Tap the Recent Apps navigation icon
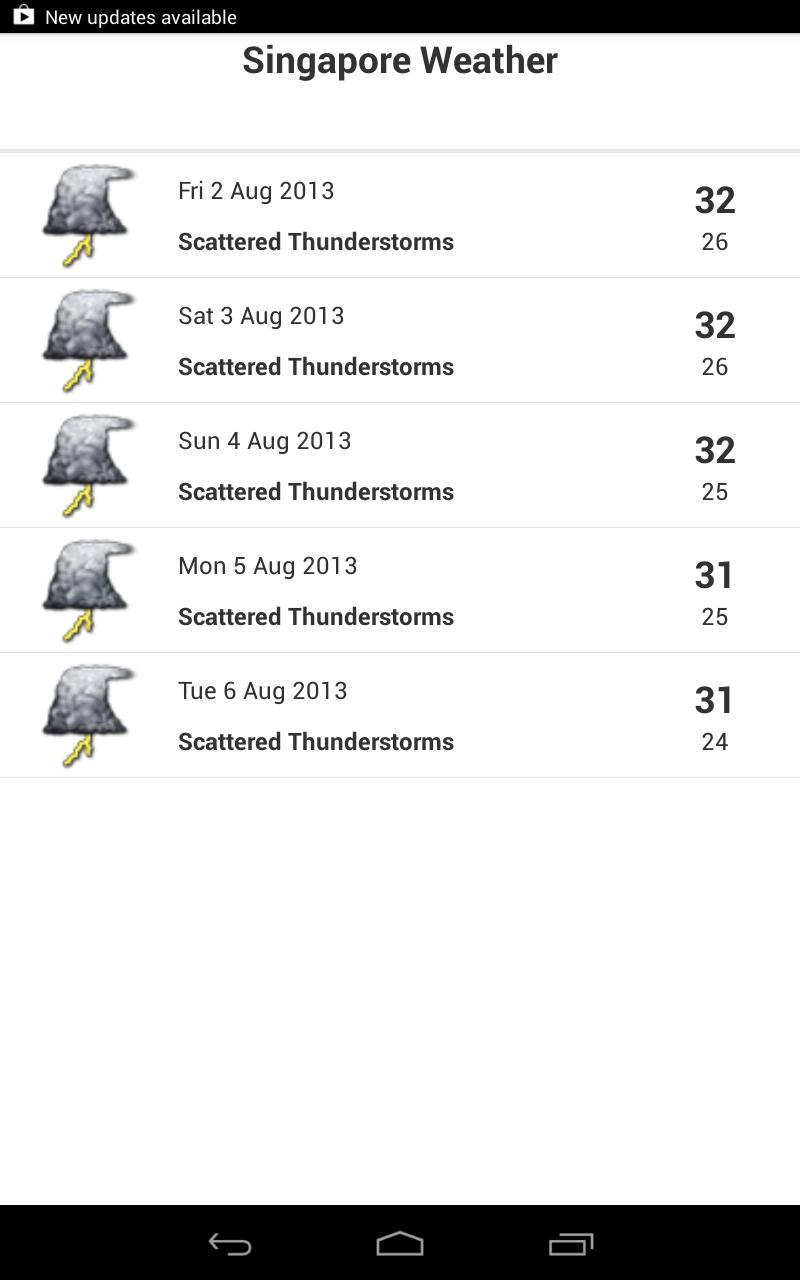 tap(570, 1245)
